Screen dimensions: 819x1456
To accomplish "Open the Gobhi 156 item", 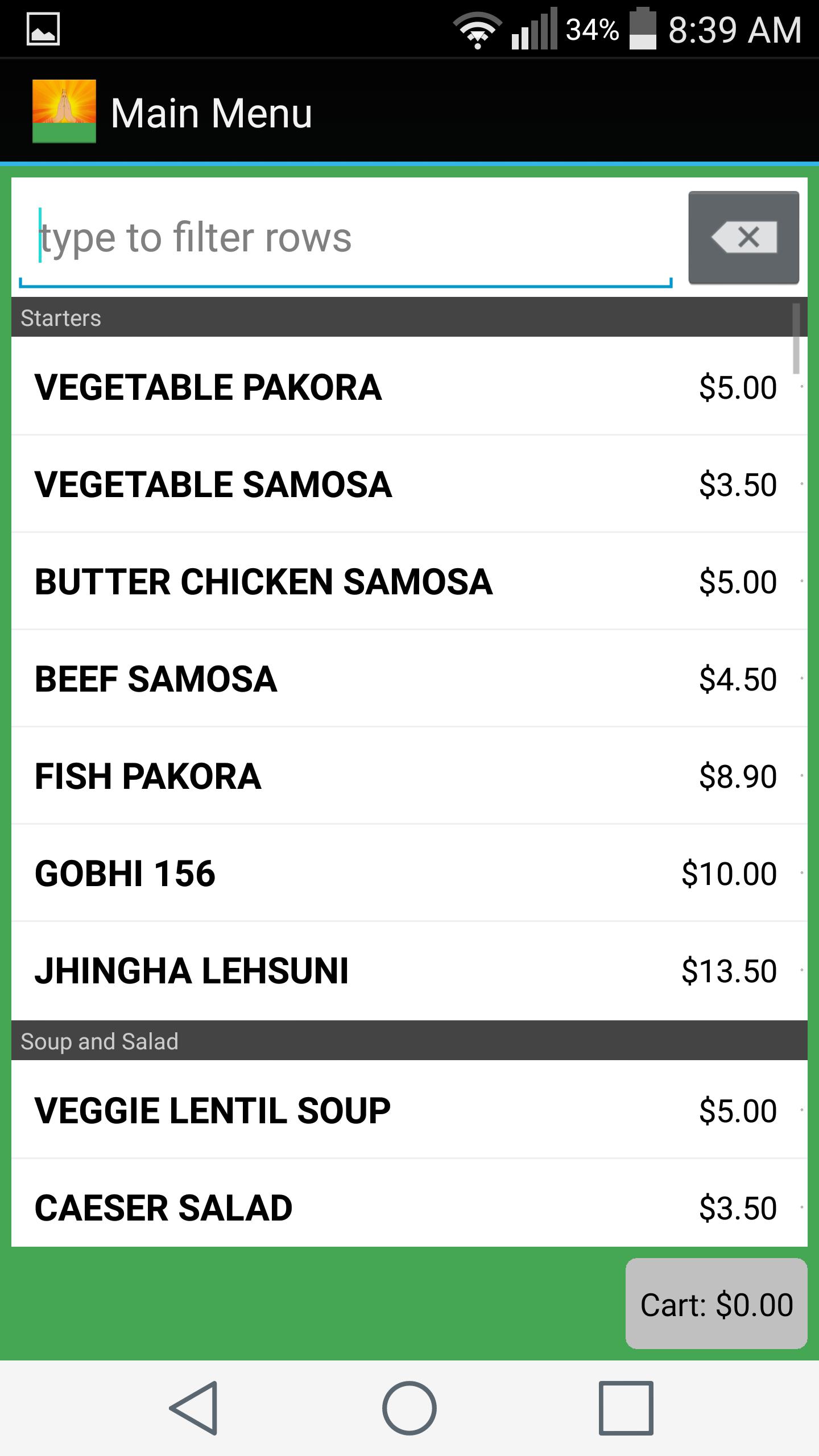I will click(x=409, y=873).
